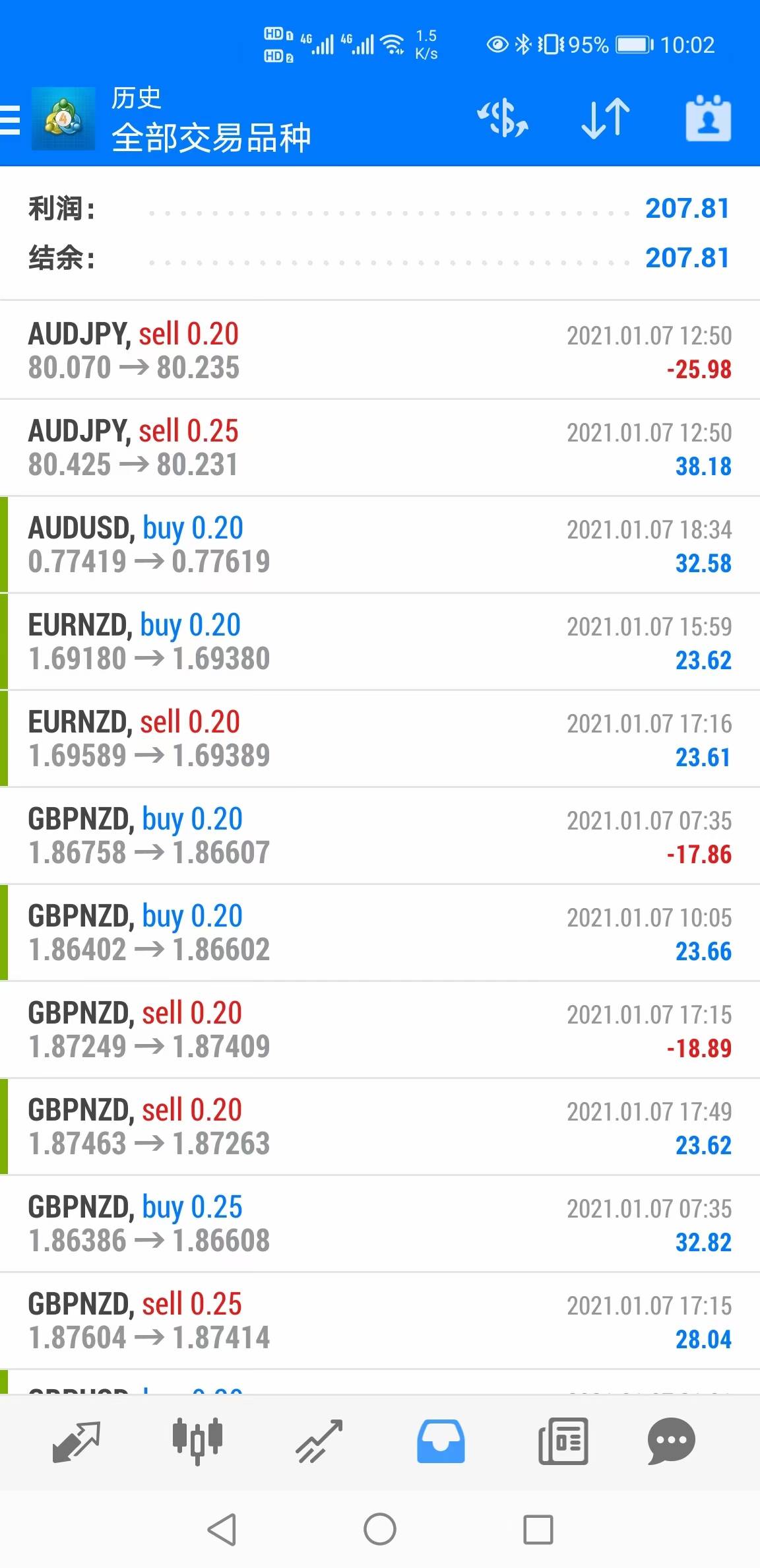
Task: Select GBPNZD buy trade with -17.86 loss
Action: [x=380, y=835]
